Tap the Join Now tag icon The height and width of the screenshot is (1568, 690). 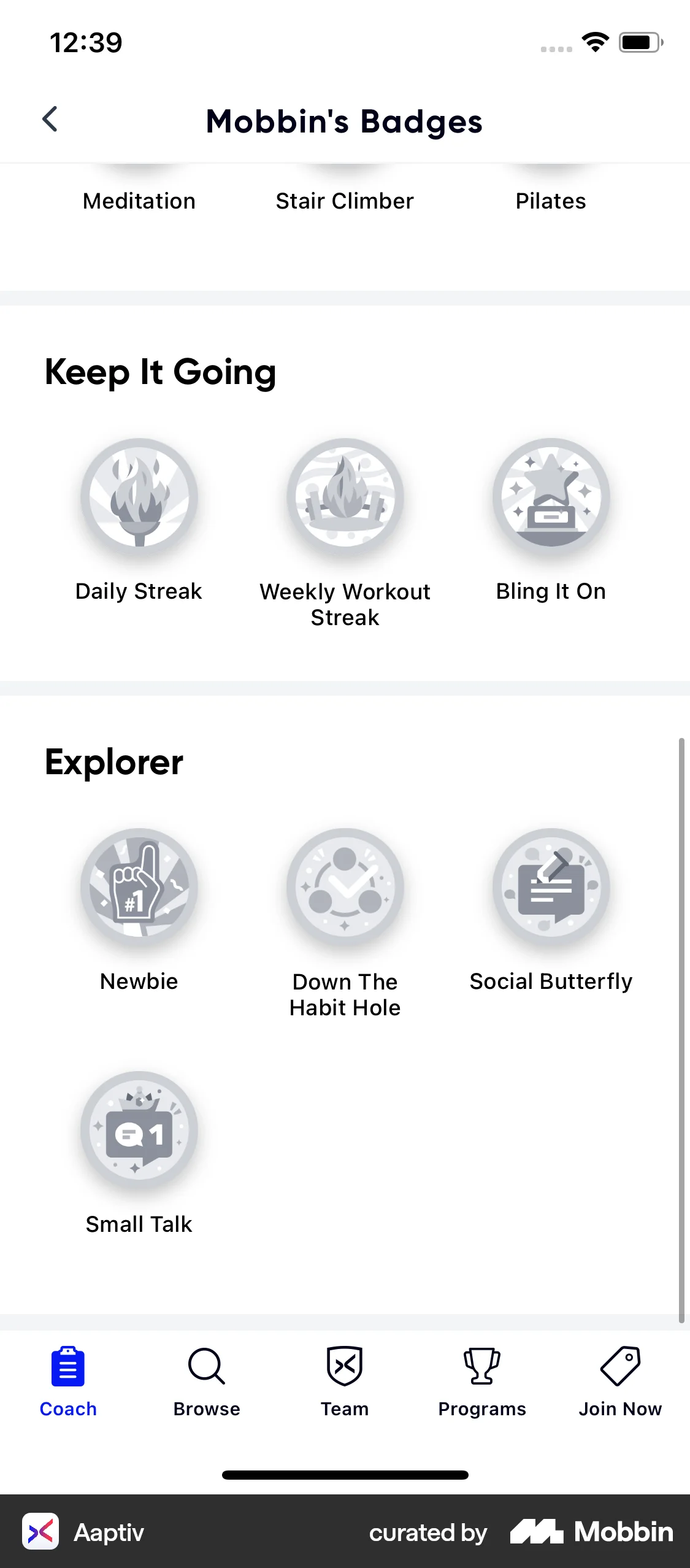point(621,1365)
